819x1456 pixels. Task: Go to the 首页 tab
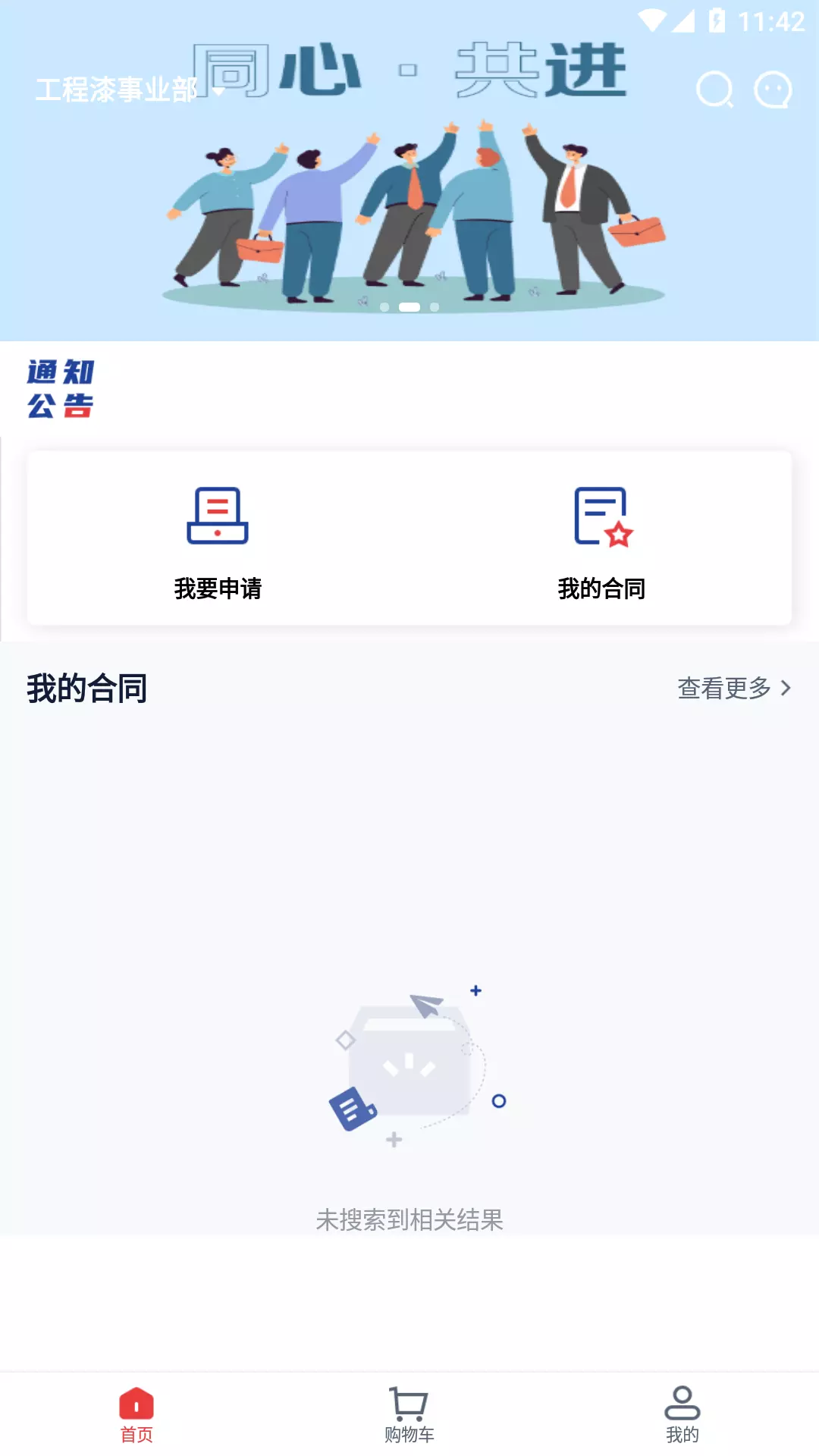[136, 1415]
